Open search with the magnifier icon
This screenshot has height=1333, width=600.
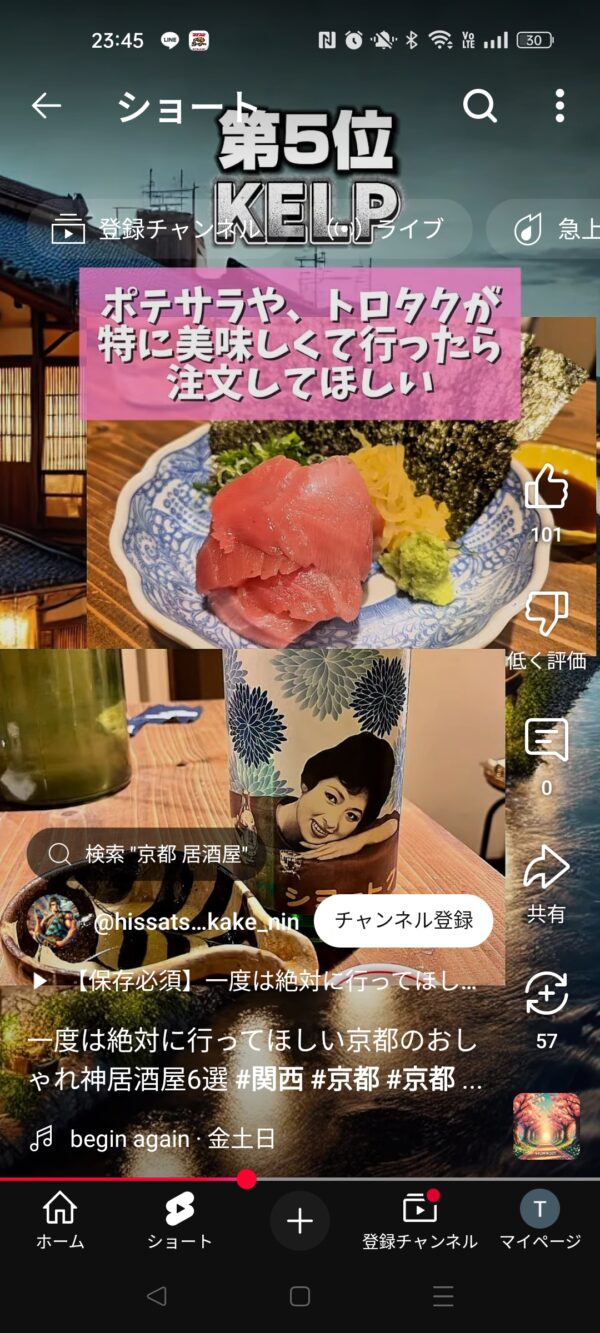(480, 105)
